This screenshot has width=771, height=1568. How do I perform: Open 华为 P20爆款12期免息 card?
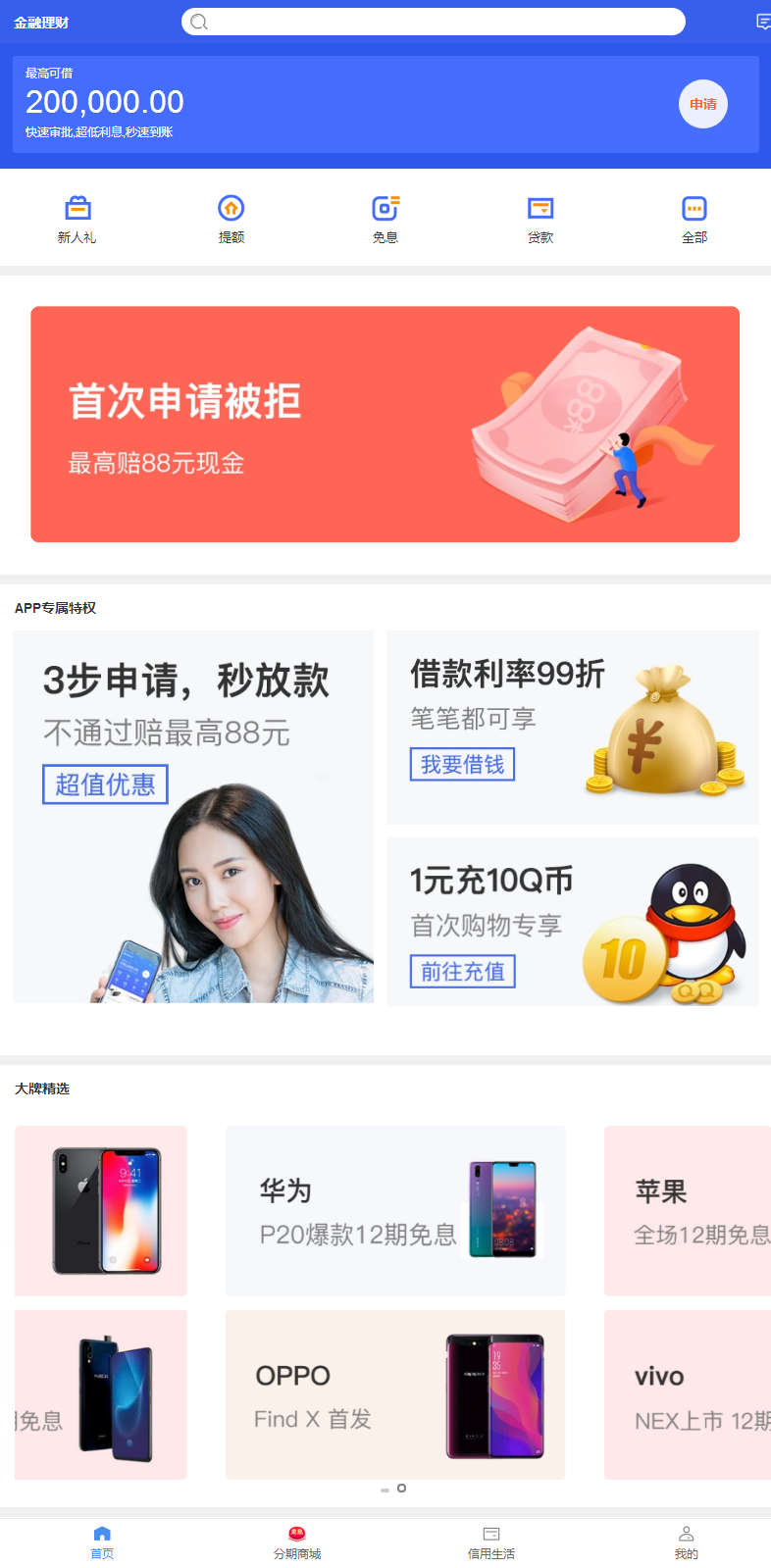(395, 1211)
